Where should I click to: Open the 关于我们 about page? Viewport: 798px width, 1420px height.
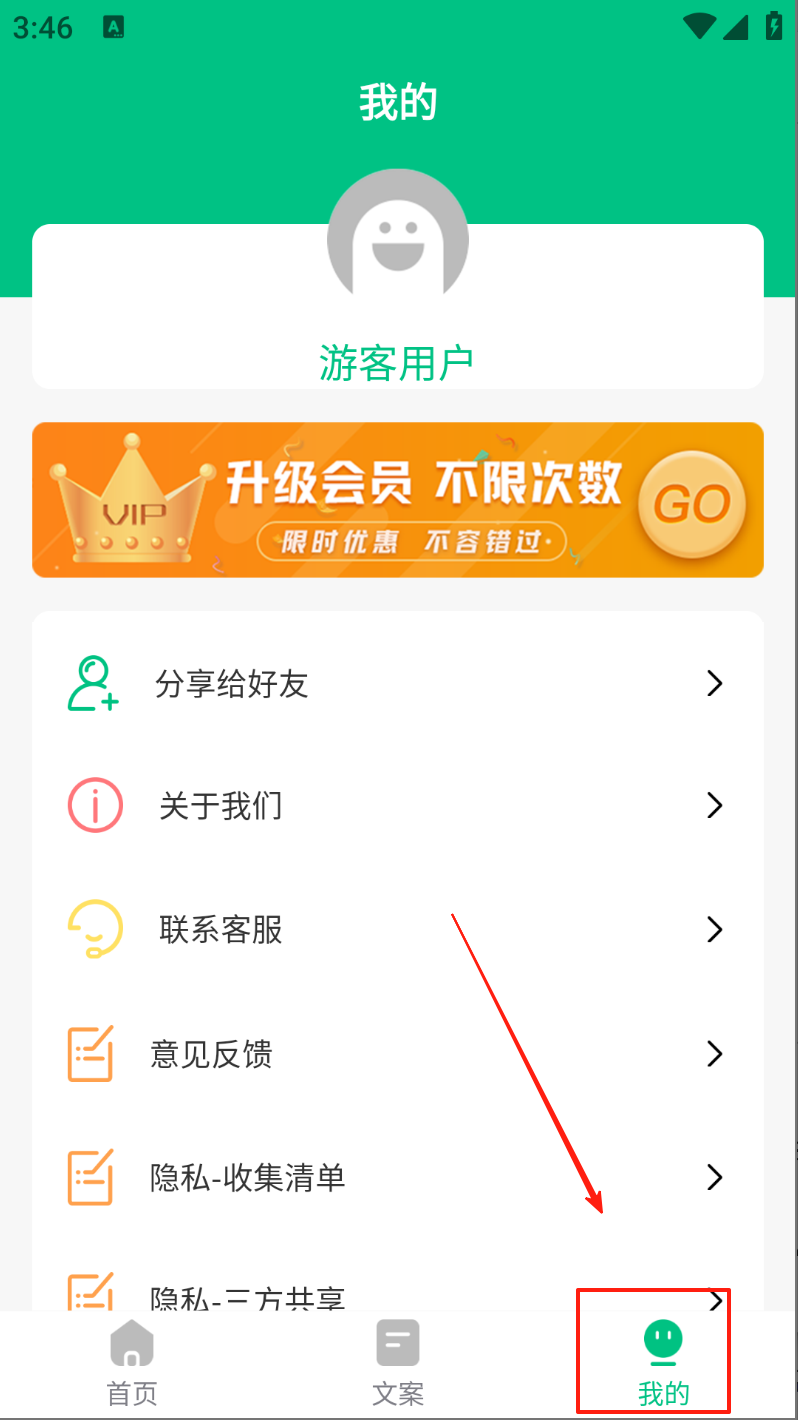click(x=398, y=806)
